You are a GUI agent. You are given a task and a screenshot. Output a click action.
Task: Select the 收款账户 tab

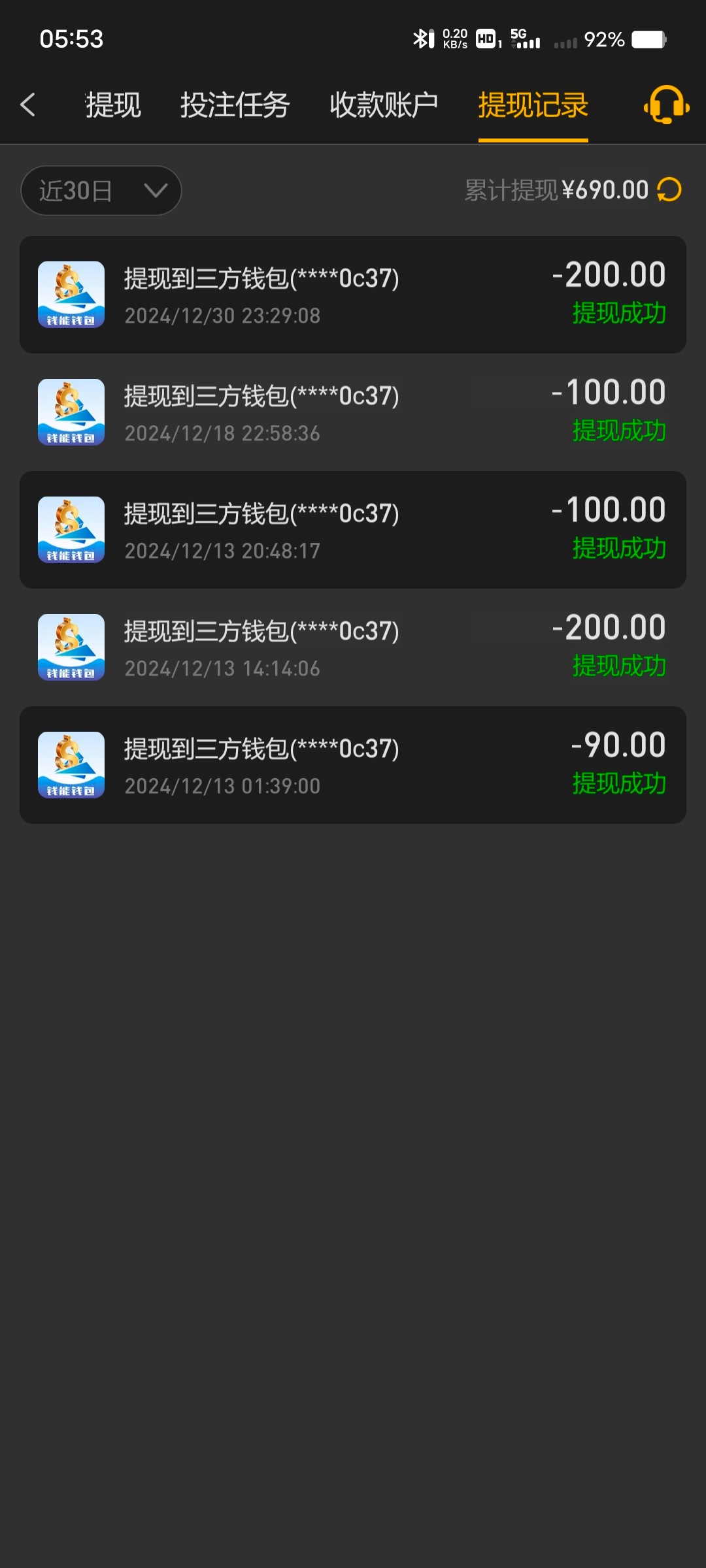coord(384,105)
